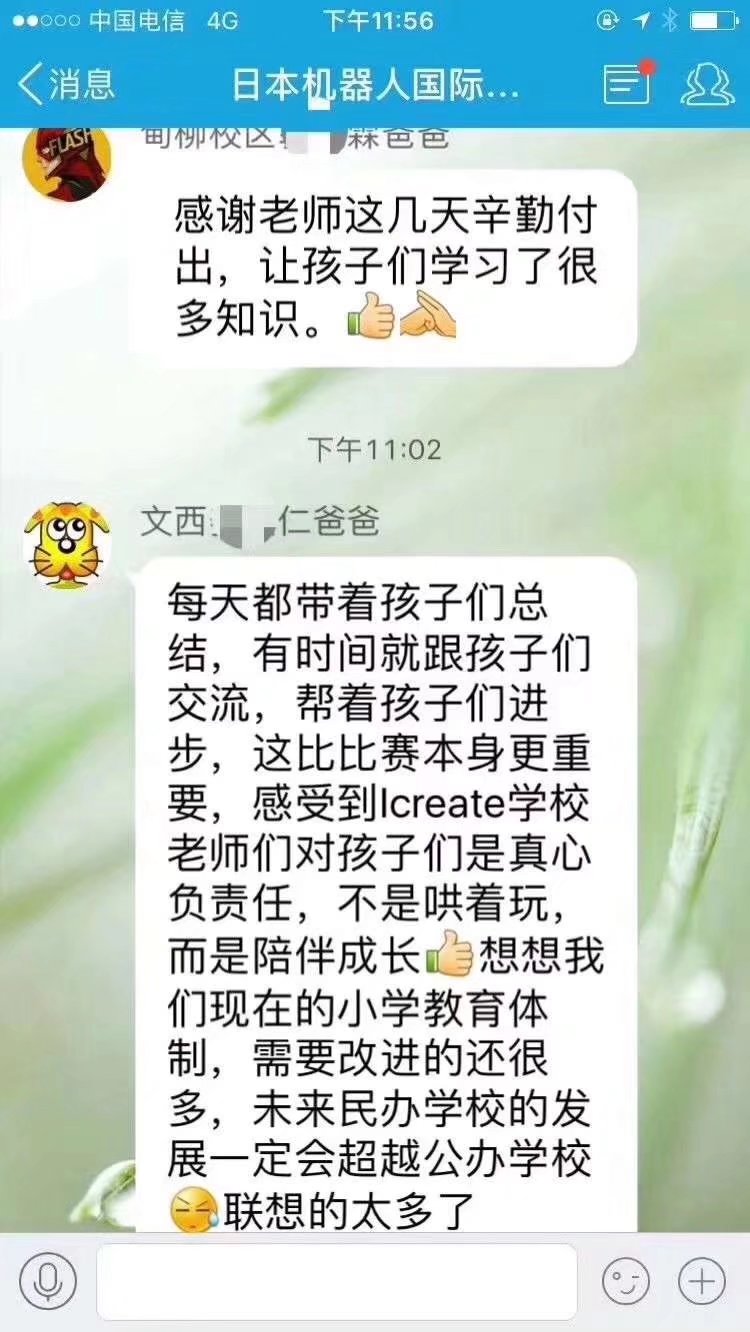Go back to 消息 list
The image size is (750, 1332).
click(66, 84)
